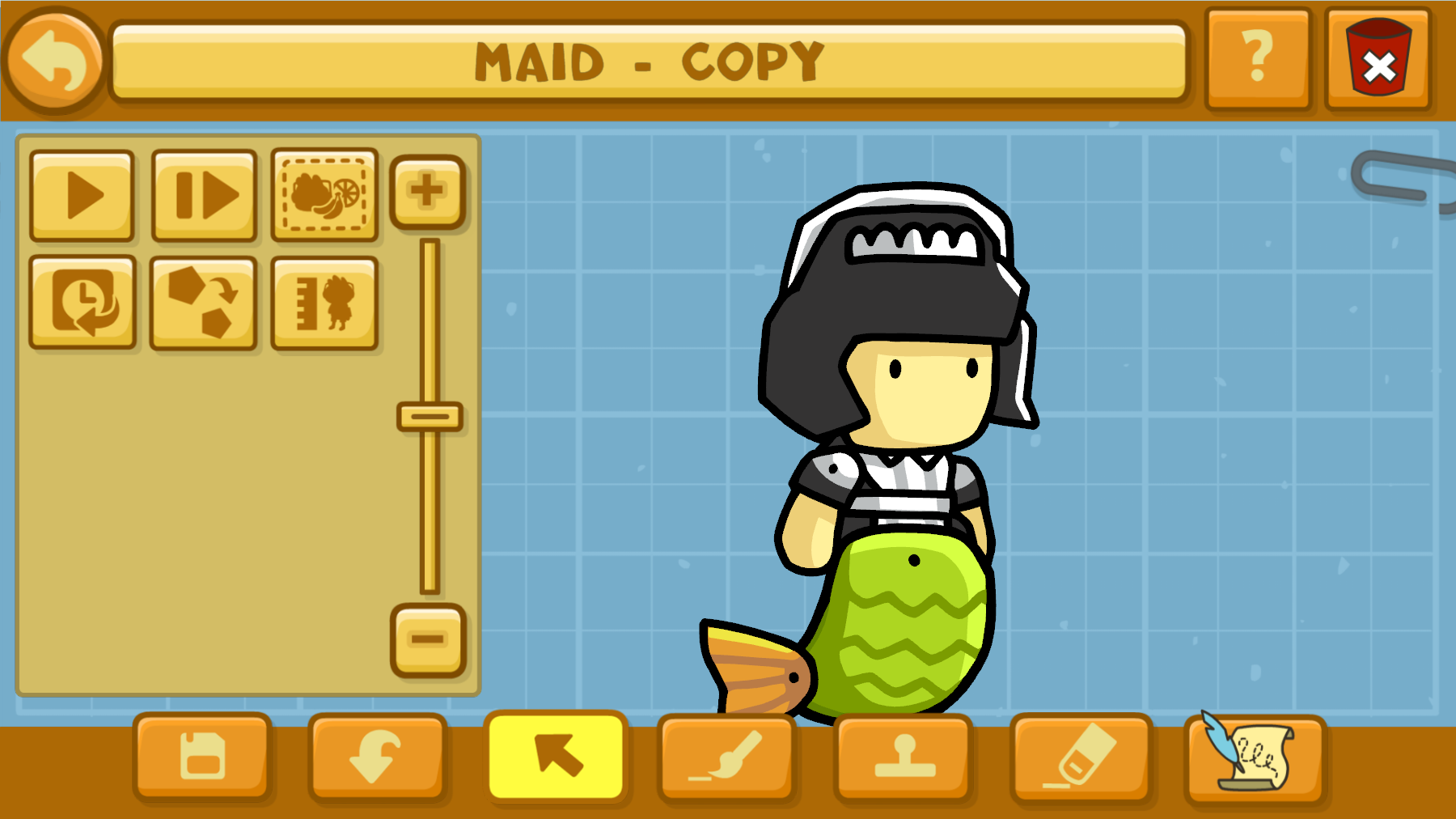Undo the last action
Screen dimensions: 1456x819
[377, 756]
